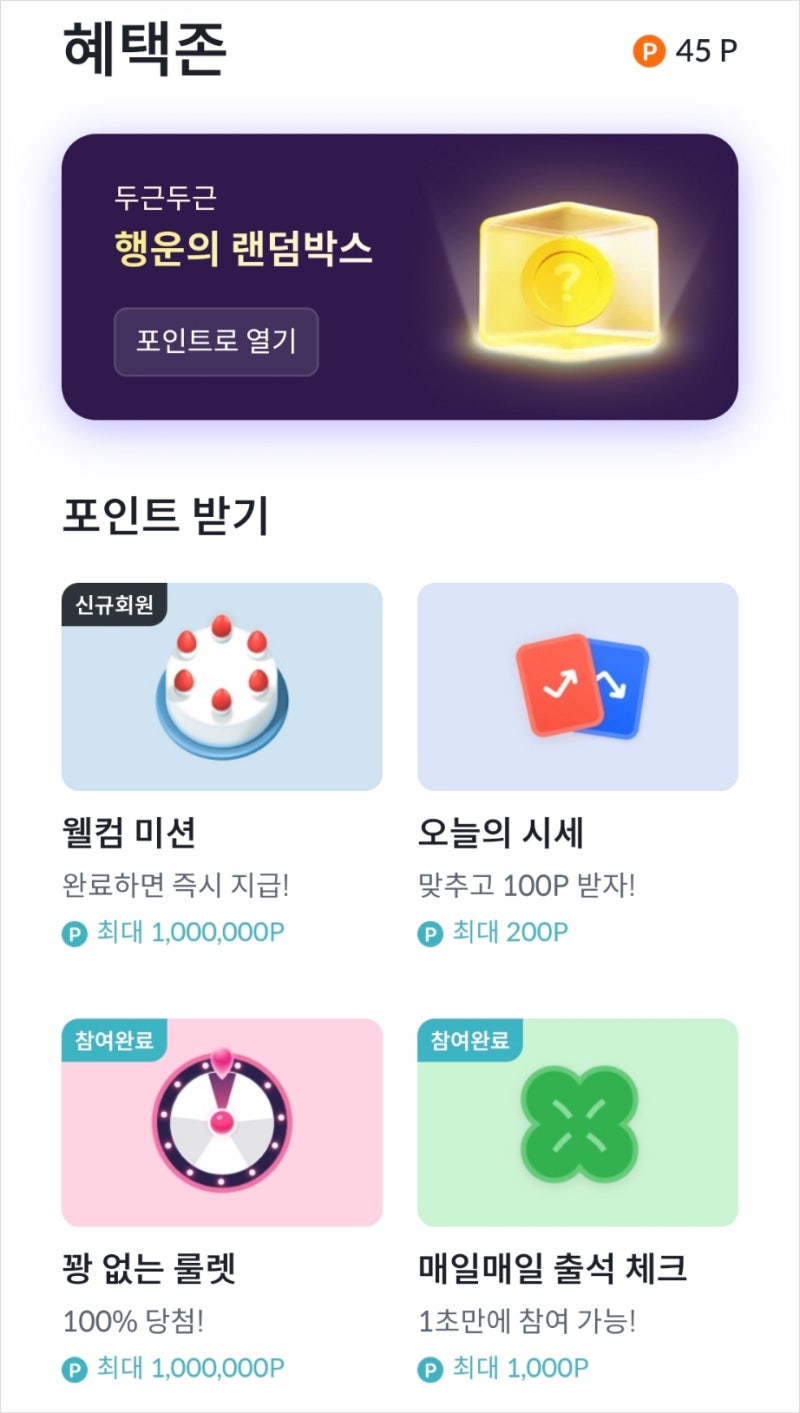Select the trading cards icon on 오늘의 시세

[x=578, y=685]
